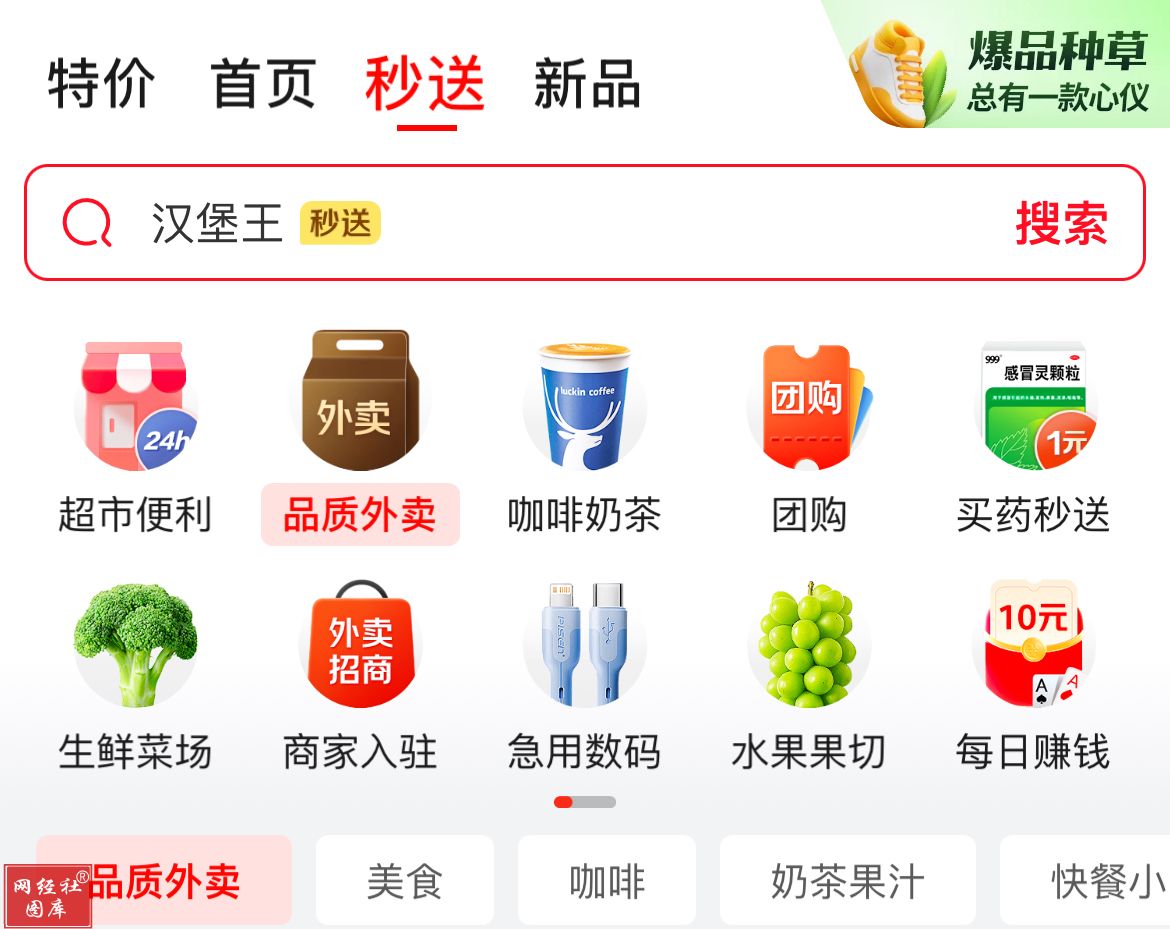
Task: Filter by the 咖啡 chip
Action: [x=606, y=881]
